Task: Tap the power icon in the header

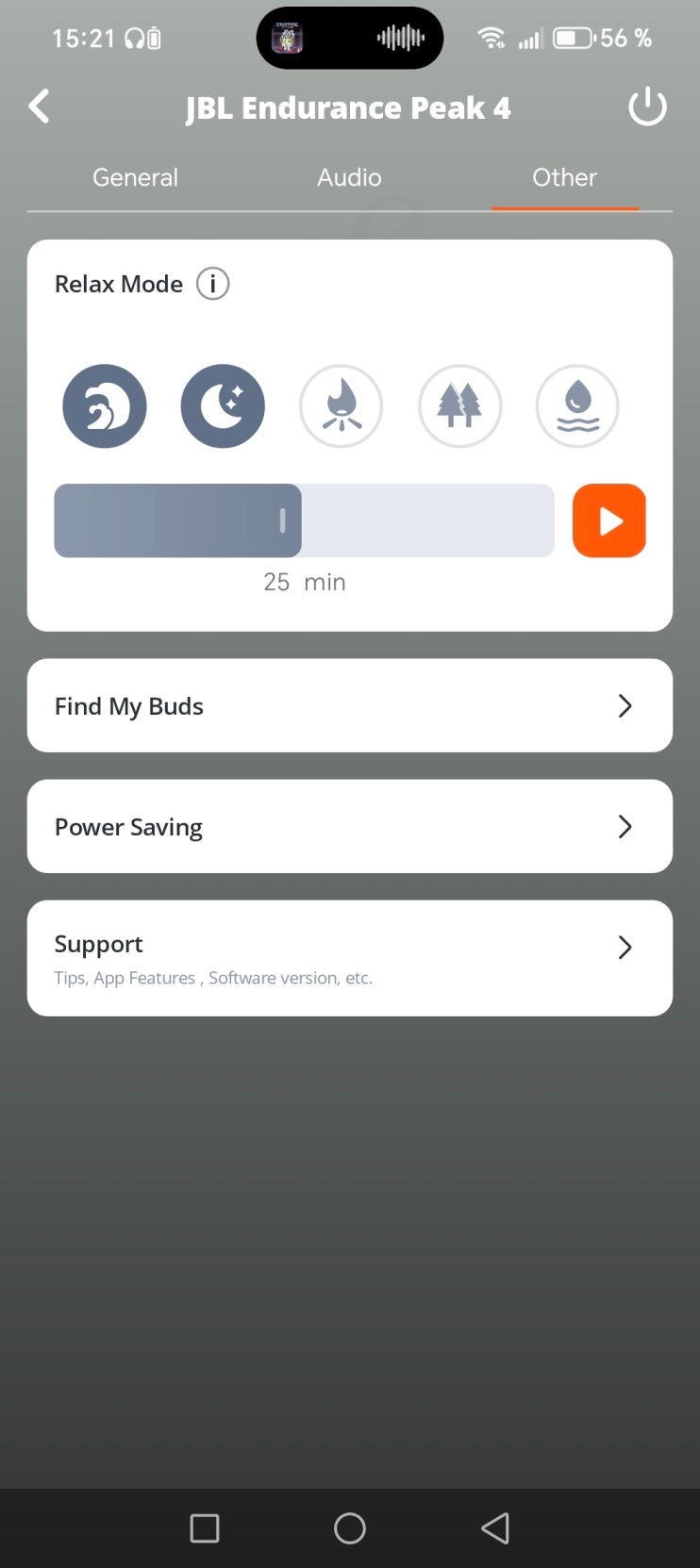Action: pos(647,107)
